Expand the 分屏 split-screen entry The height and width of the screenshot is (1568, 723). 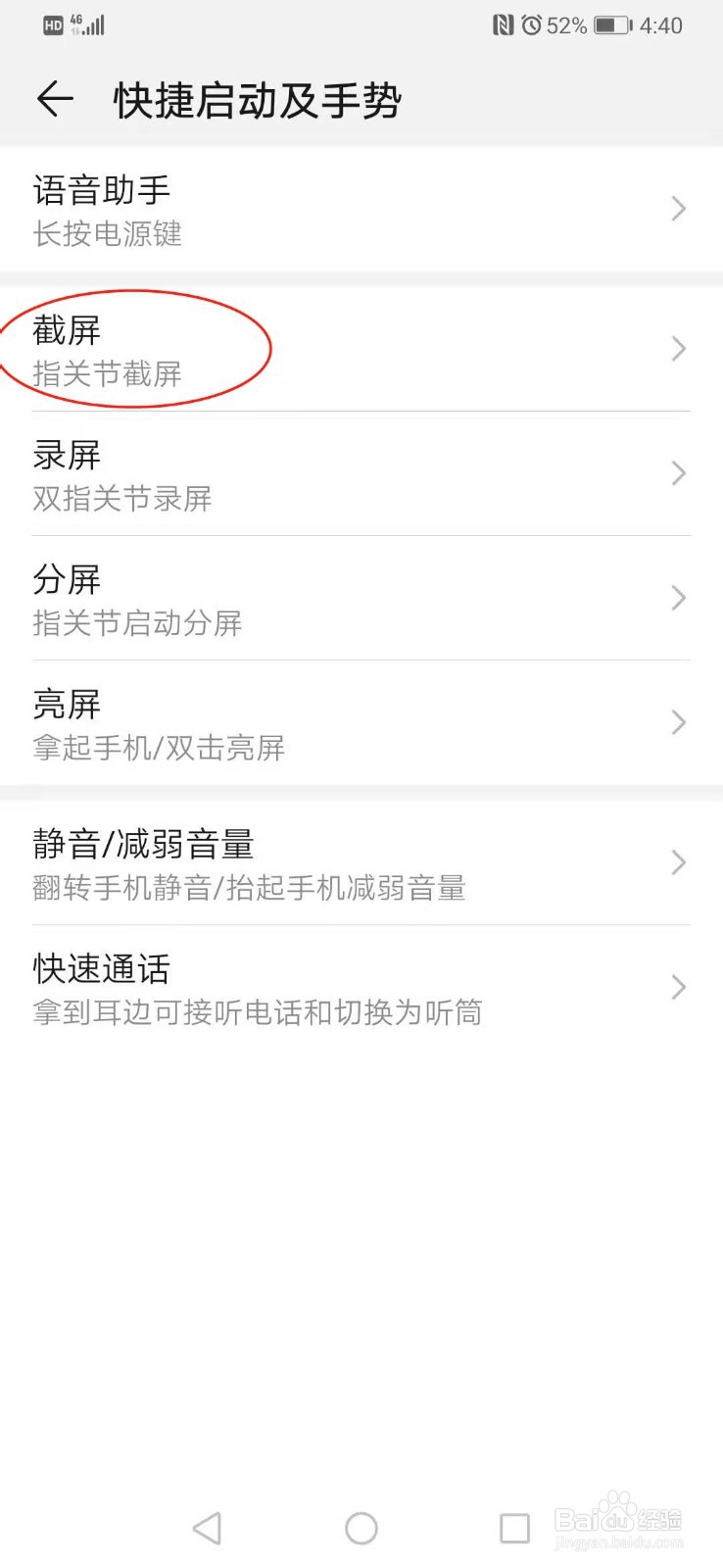click(x=361, y=598)
